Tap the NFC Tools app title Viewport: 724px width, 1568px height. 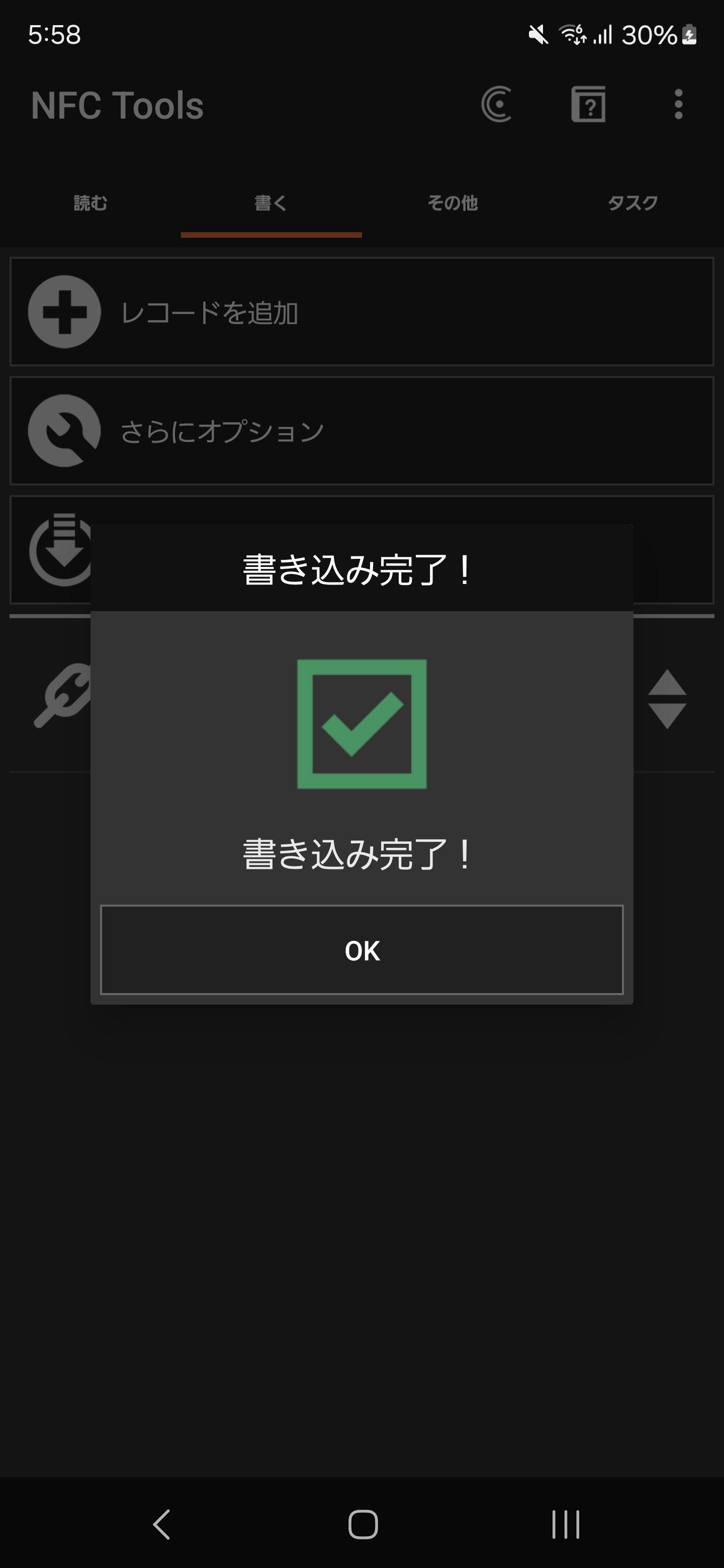tap(117, 105)
